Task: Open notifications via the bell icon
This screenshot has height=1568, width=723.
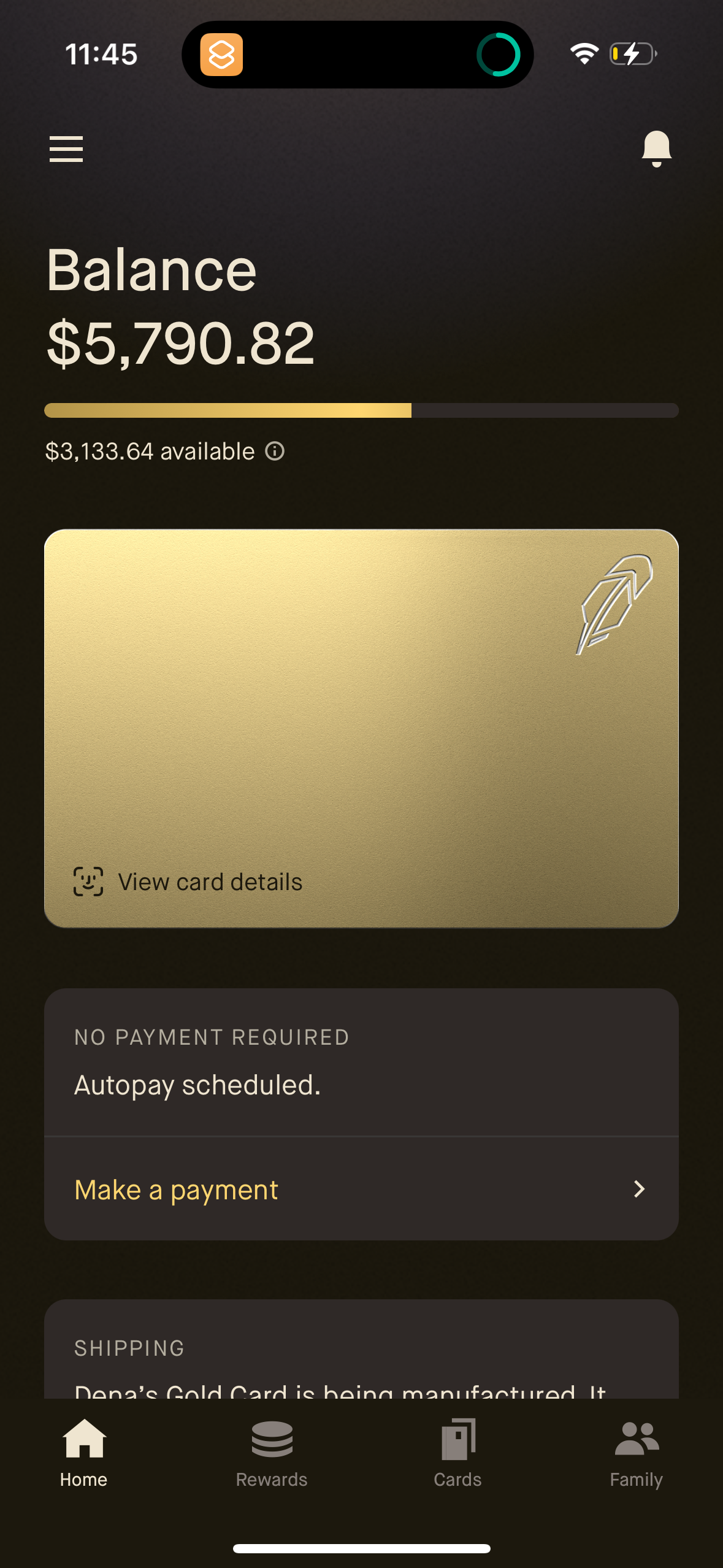Action: pyautogui.click(x=656, y=148)
